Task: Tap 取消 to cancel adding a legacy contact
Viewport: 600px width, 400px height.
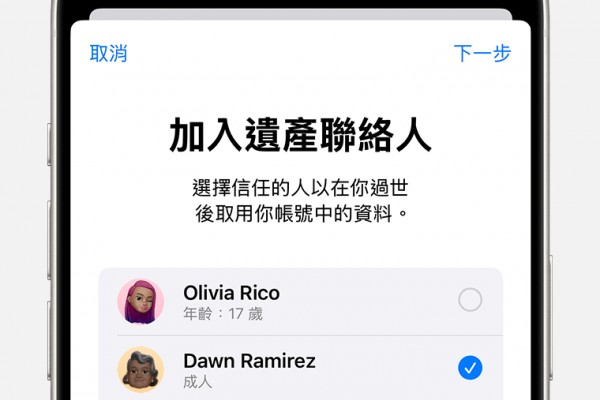Action: pos(108,54)
